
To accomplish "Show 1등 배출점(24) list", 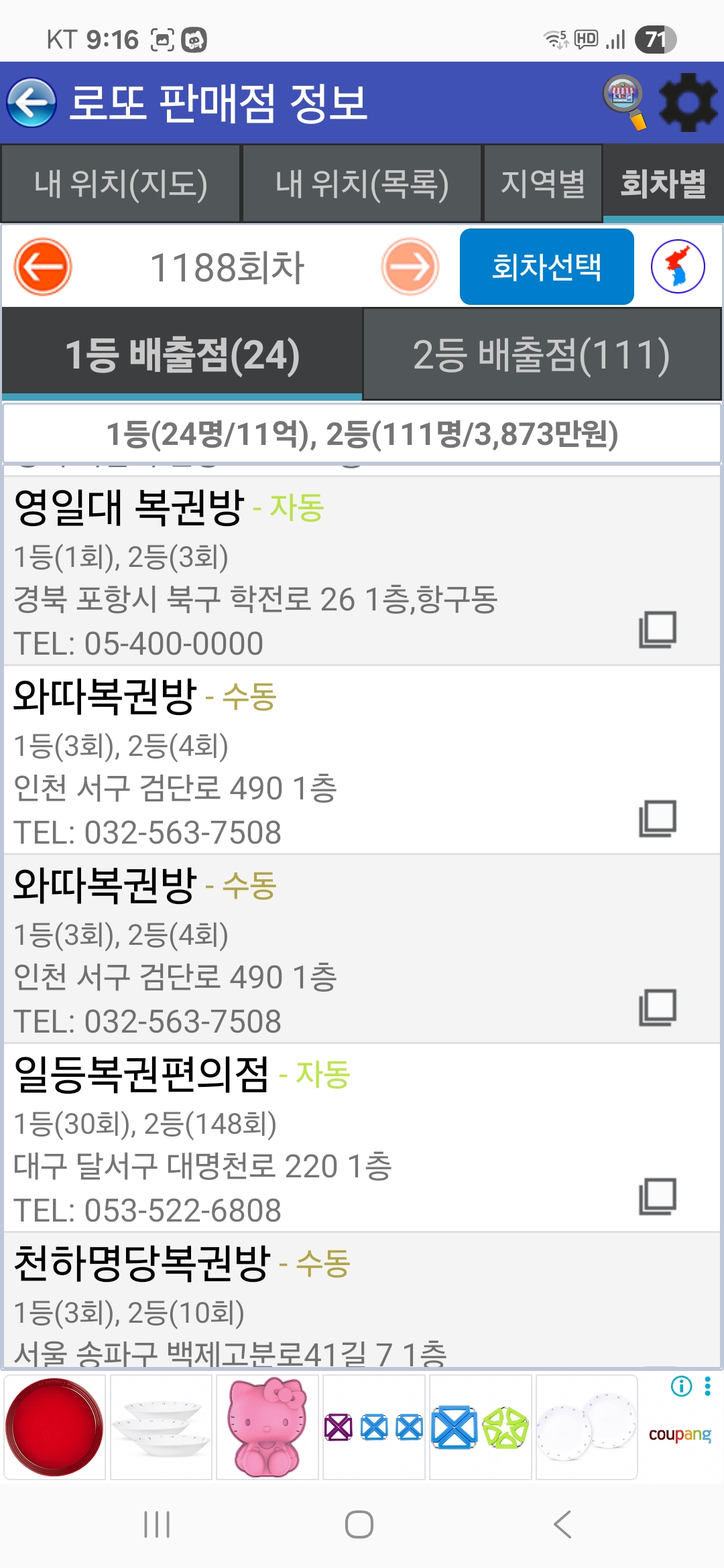I will [x=182, y=354].
